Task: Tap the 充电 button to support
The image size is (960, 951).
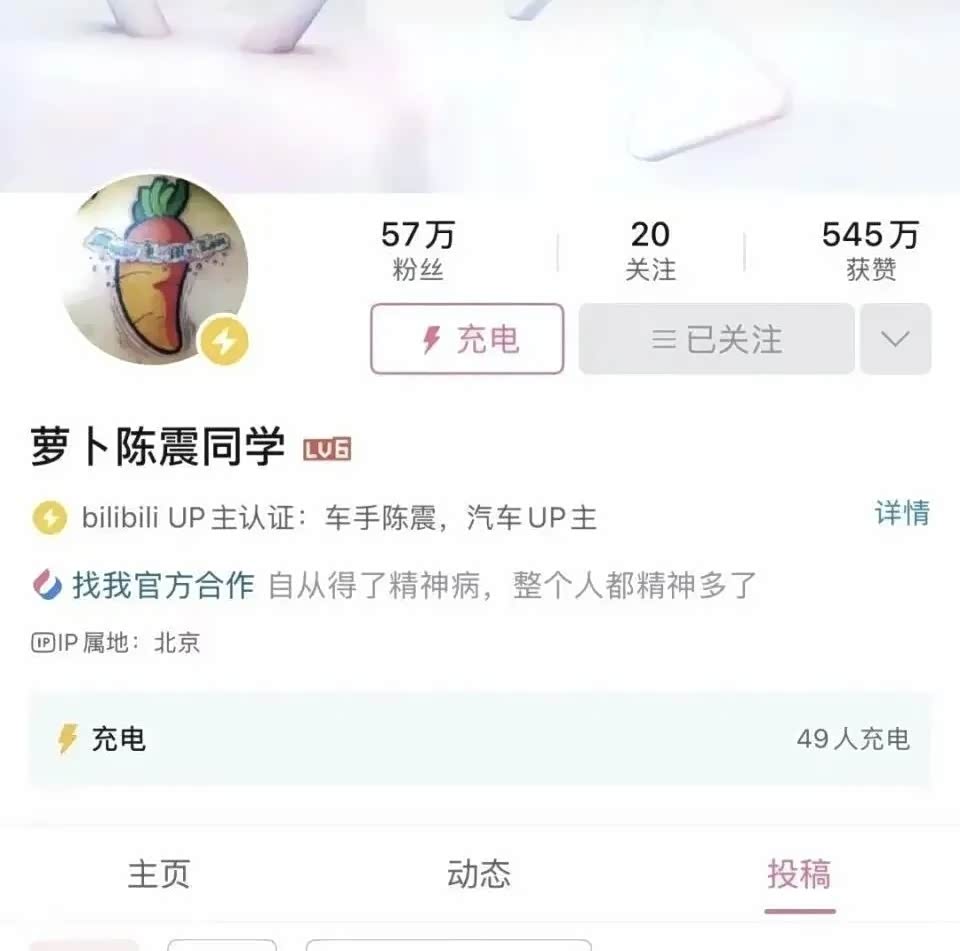Action: click(467, 340)
